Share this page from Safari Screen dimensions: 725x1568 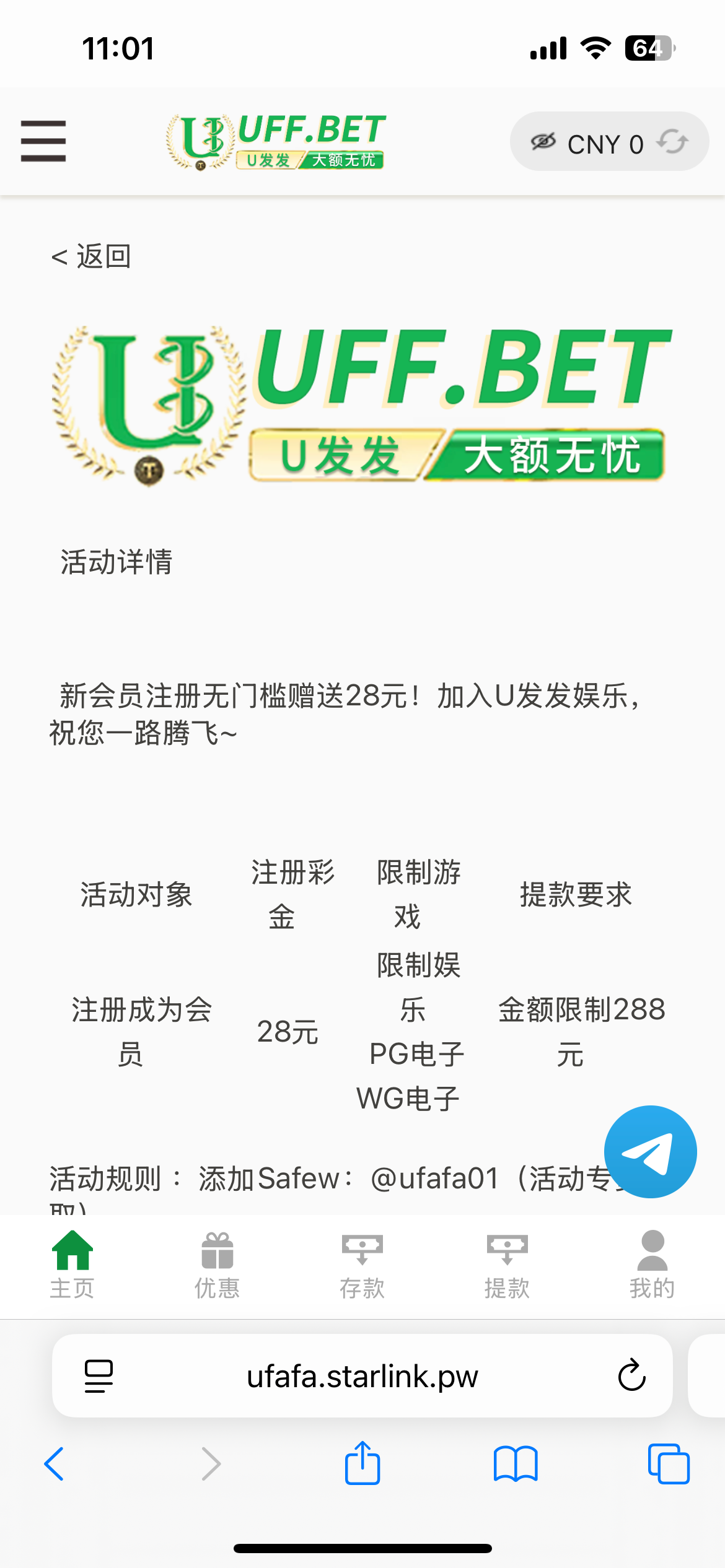click(x=362, y=1464)
